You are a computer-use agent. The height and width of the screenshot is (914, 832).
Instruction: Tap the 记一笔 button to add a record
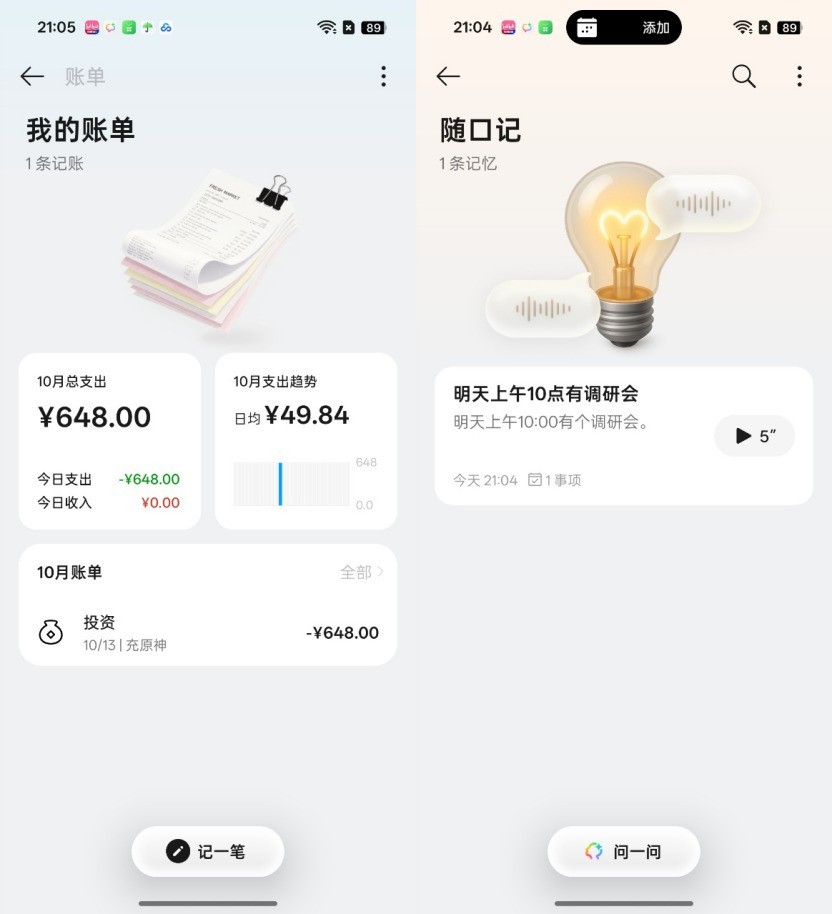point(207,851)
